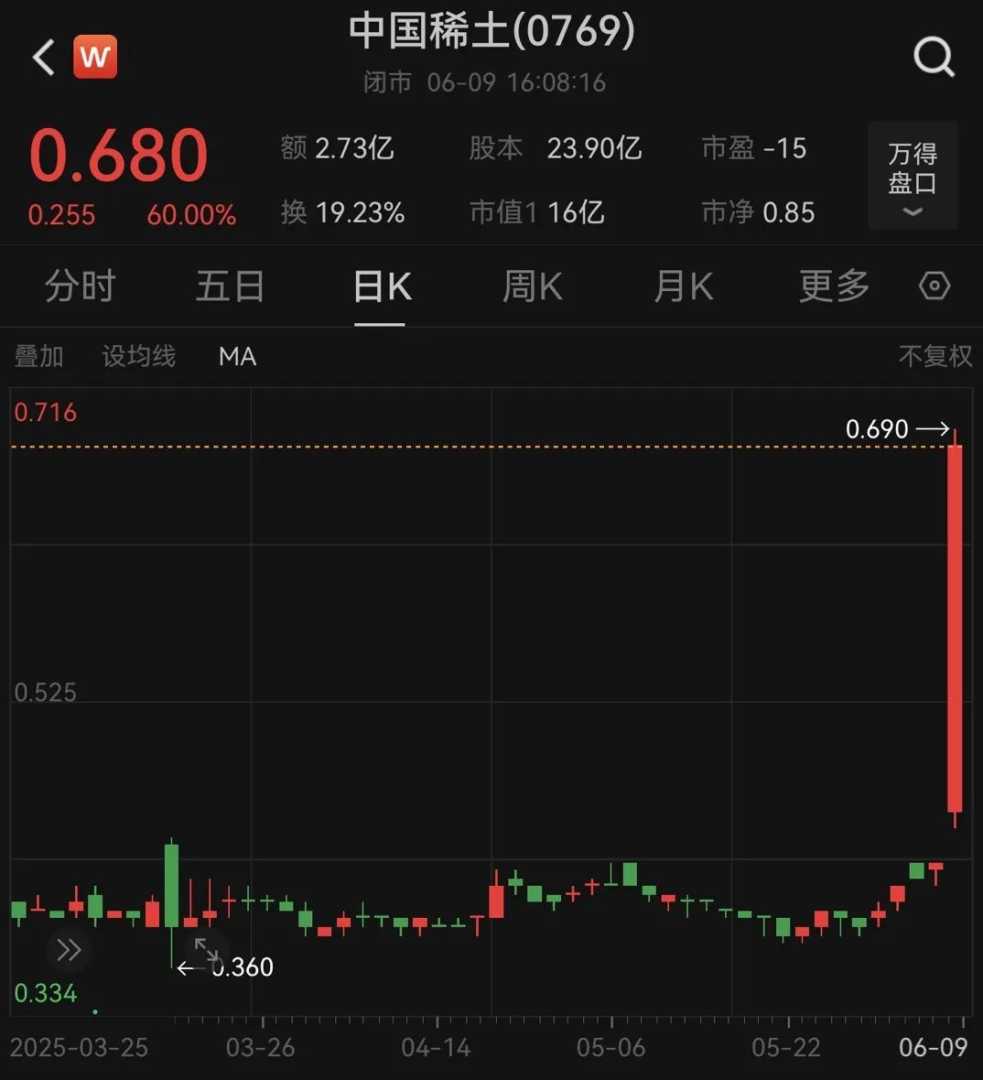Open the stock search magnifier
Image resolution: width=983 pixels, height=1080 pixels.
pos(933,58)
